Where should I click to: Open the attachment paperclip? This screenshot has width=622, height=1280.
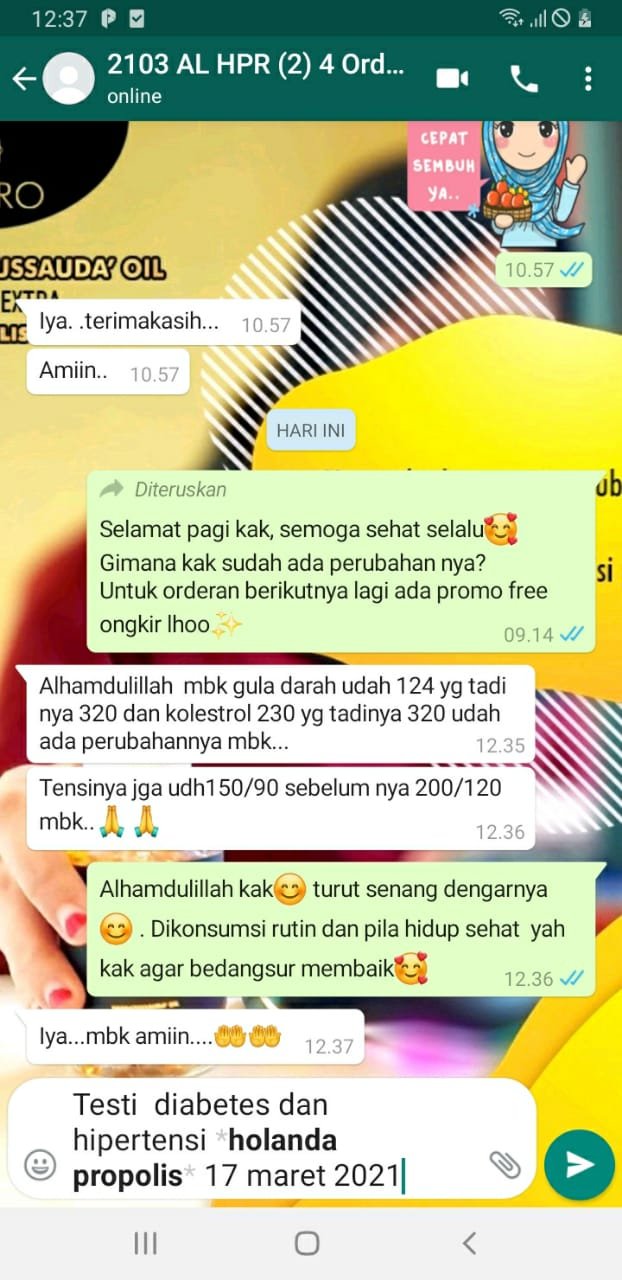(505, 1164)
